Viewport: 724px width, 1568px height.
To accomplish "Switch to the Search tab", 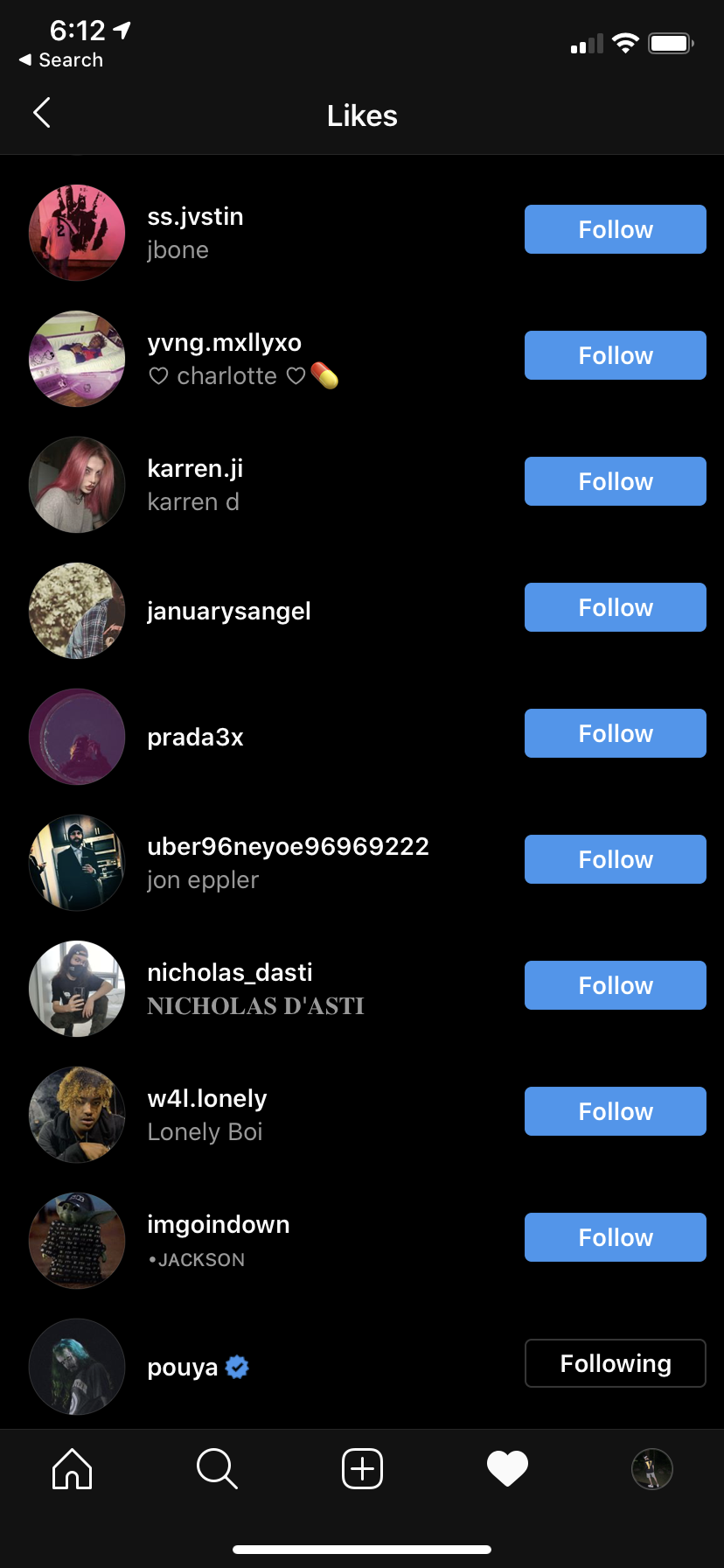I will pos(217,1468).
